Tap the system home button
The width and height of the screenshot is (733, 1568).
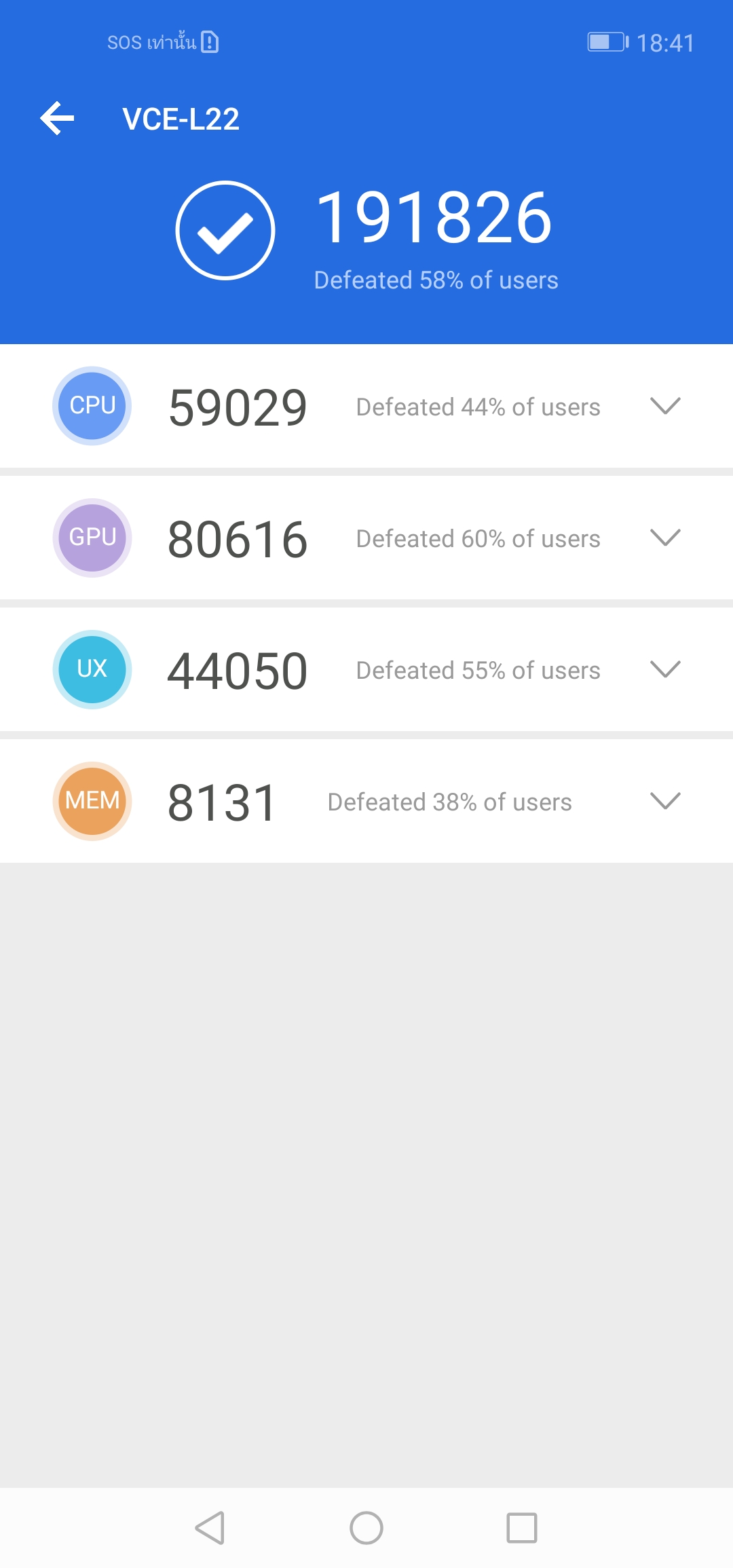point(366,1528)
